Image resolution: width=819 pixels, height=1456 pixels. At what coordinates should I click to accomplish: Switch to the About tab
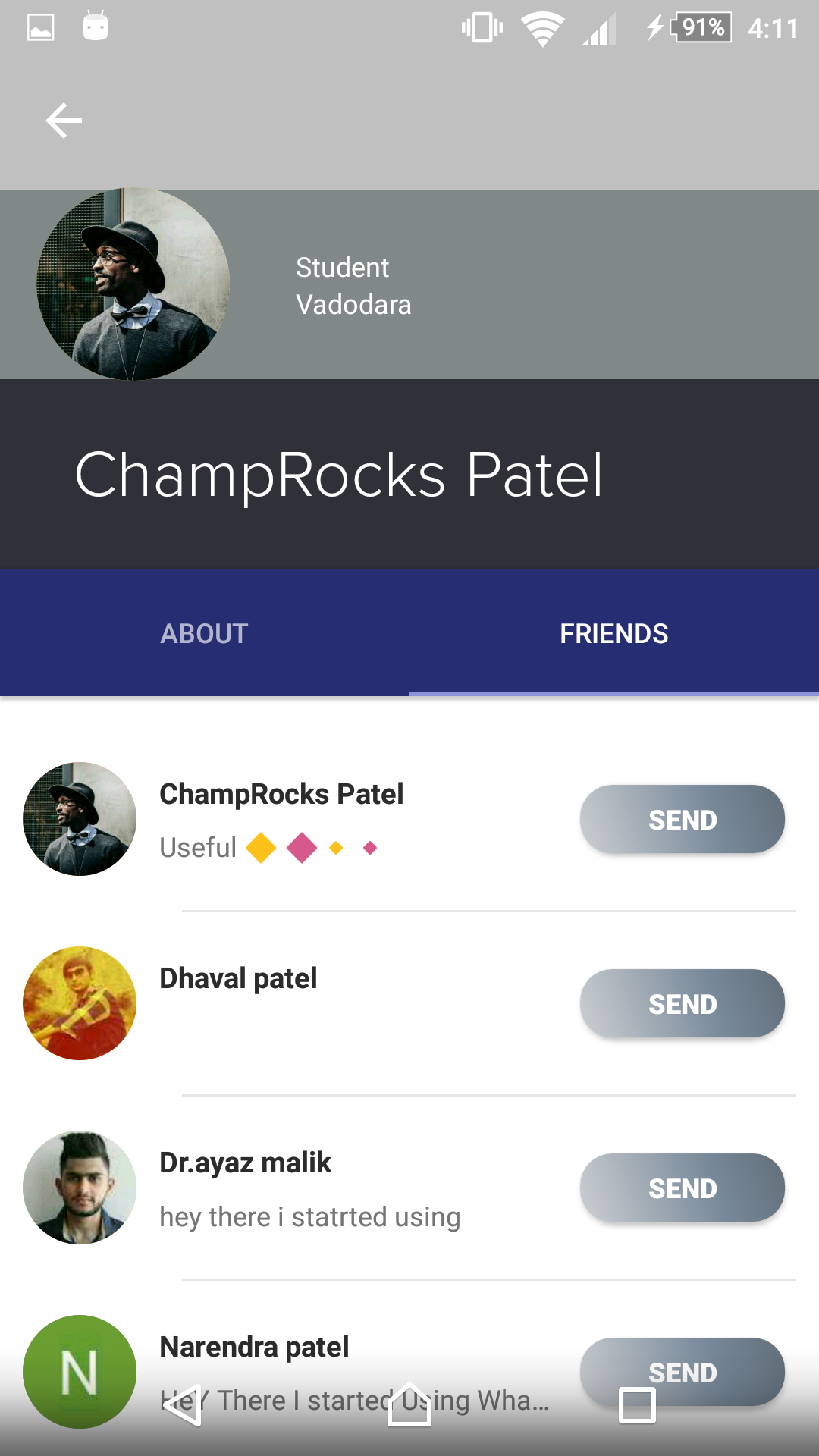tap(204, 633)
